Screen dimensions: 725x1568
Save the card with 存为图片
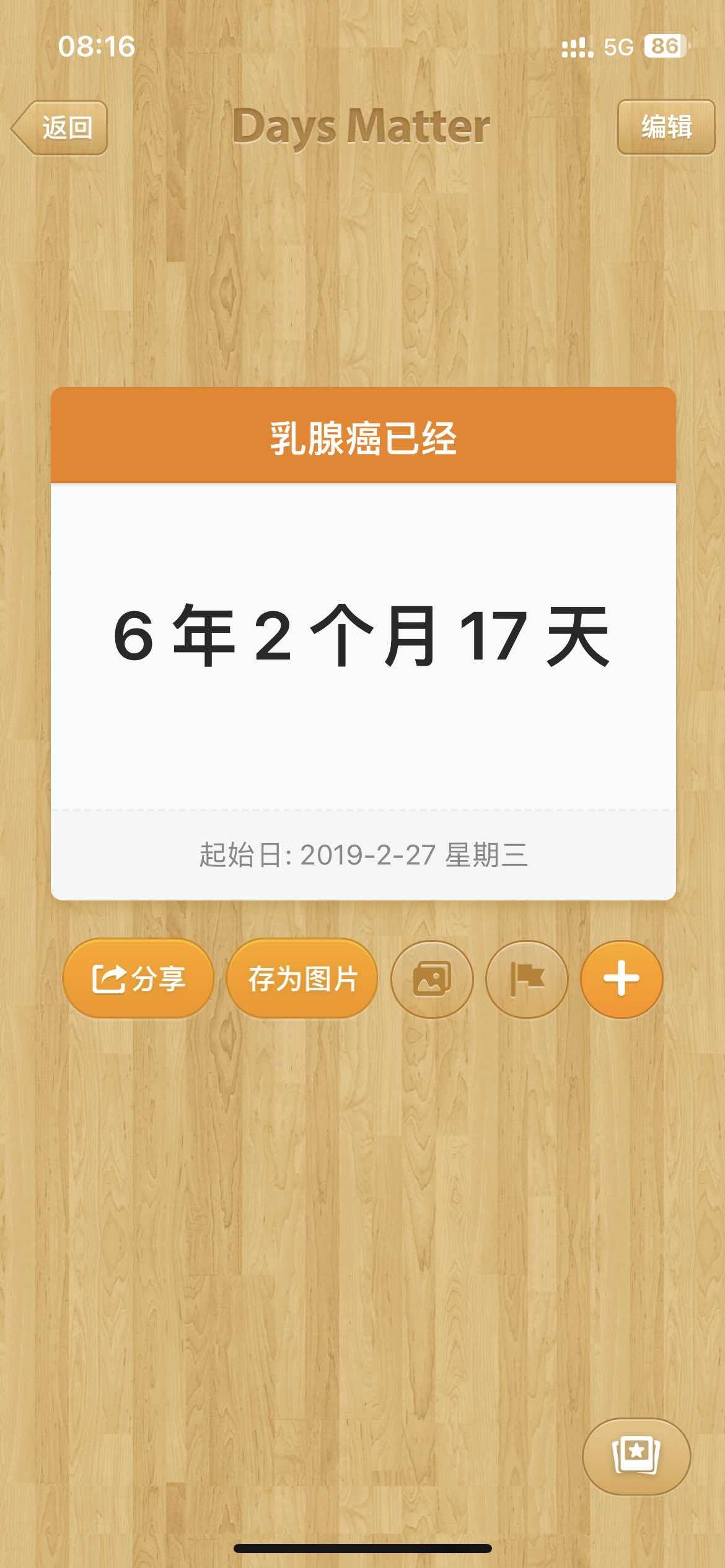(x=302, y=978)
